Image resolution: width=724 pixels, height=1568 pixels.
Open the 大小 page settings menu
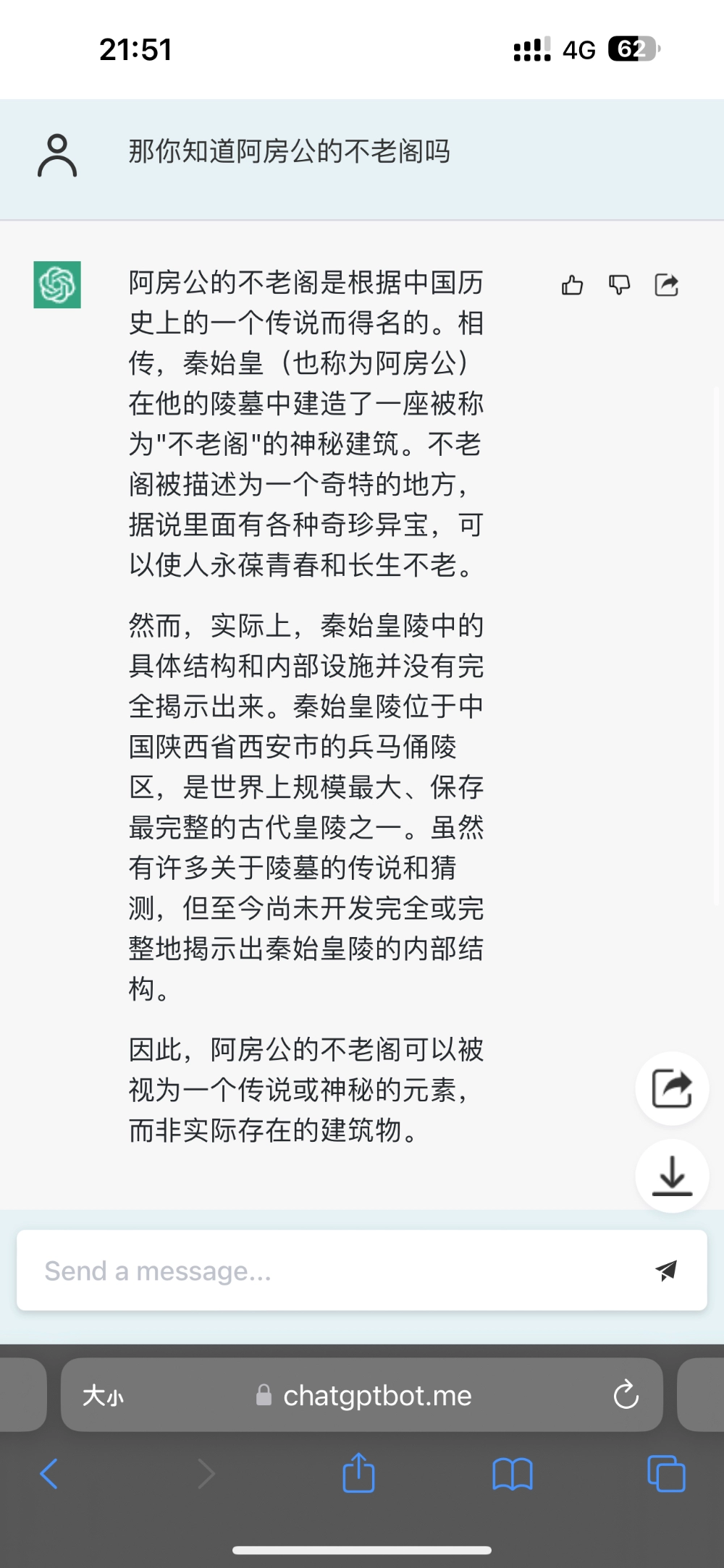(103, 1395)
